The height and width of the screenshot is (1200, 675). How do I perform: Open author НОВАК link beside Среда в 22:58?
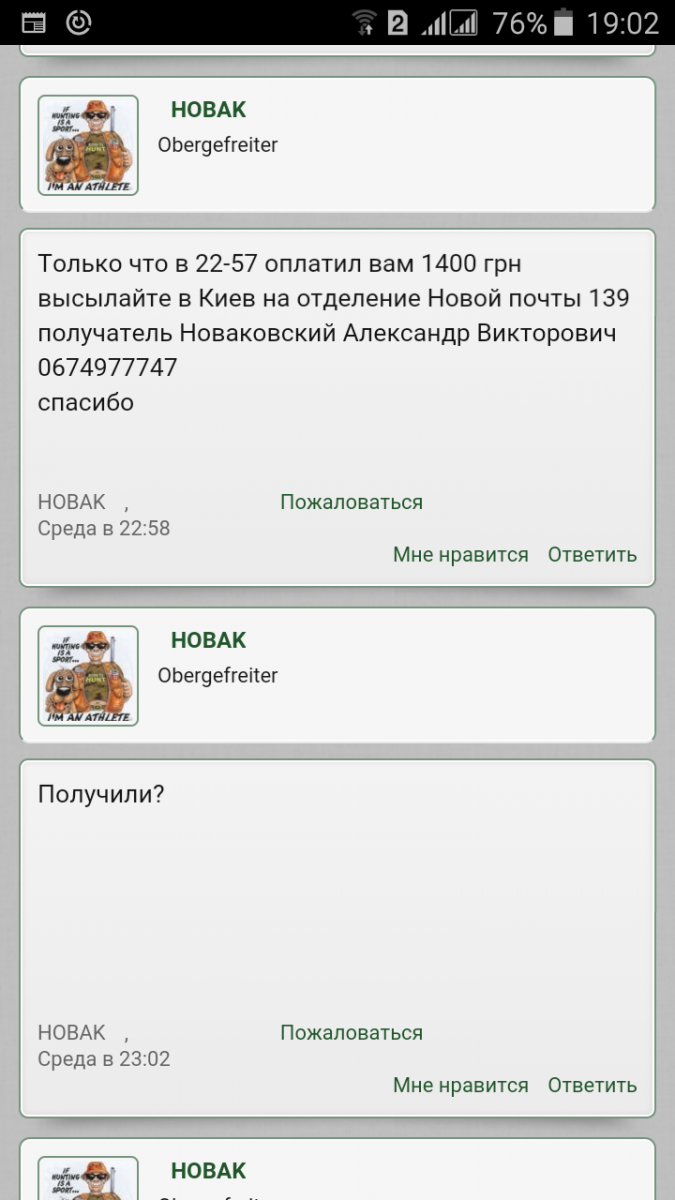tap(72, 502)
